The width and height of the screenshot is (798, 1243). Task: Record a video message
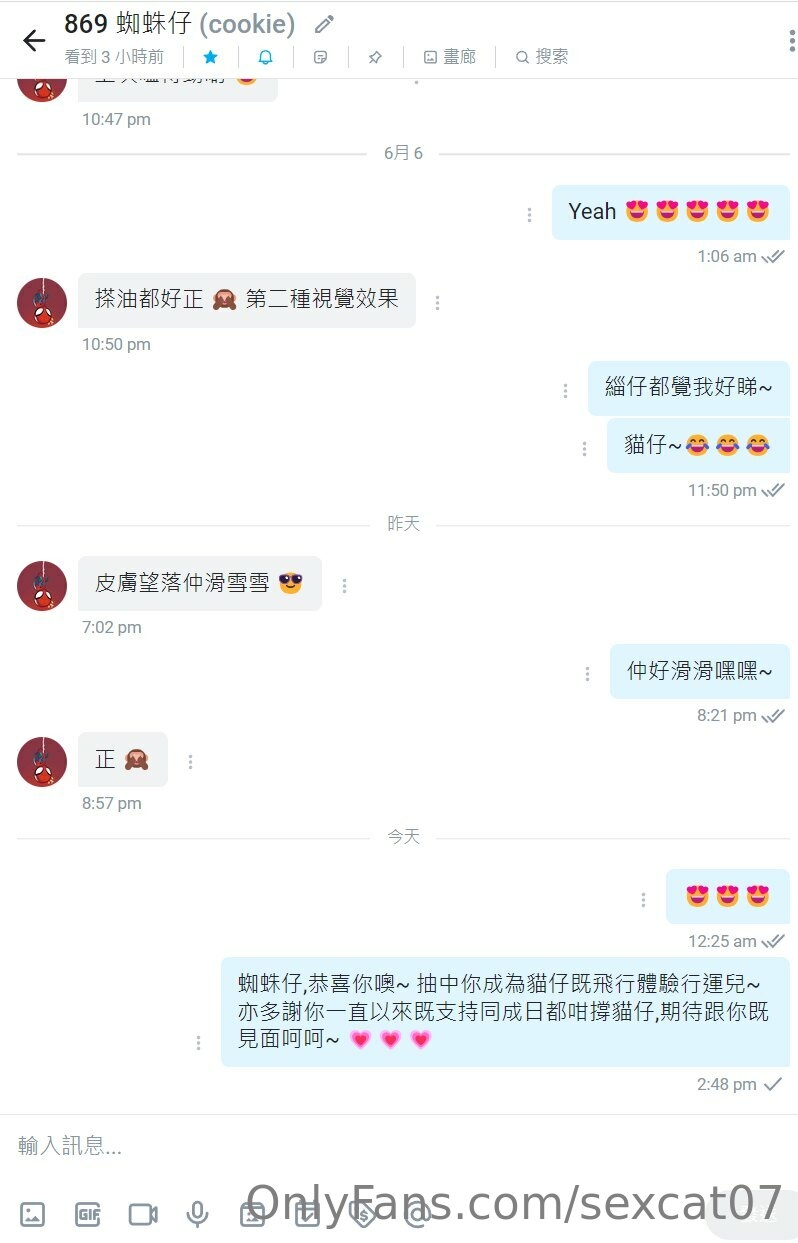click(143, 1215)
